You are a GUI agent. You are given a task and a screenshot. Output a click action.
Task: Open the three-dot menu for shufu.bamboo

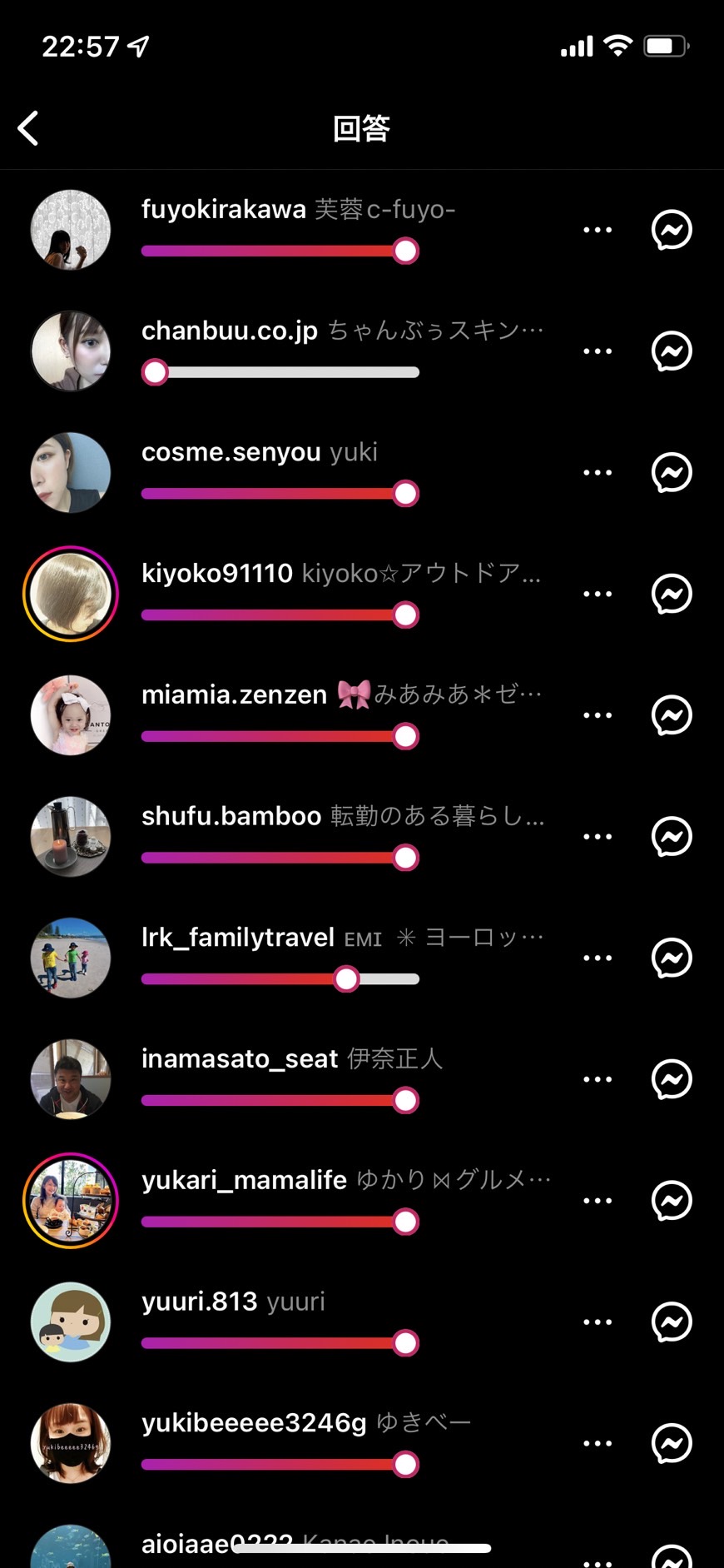click(598, 836)
